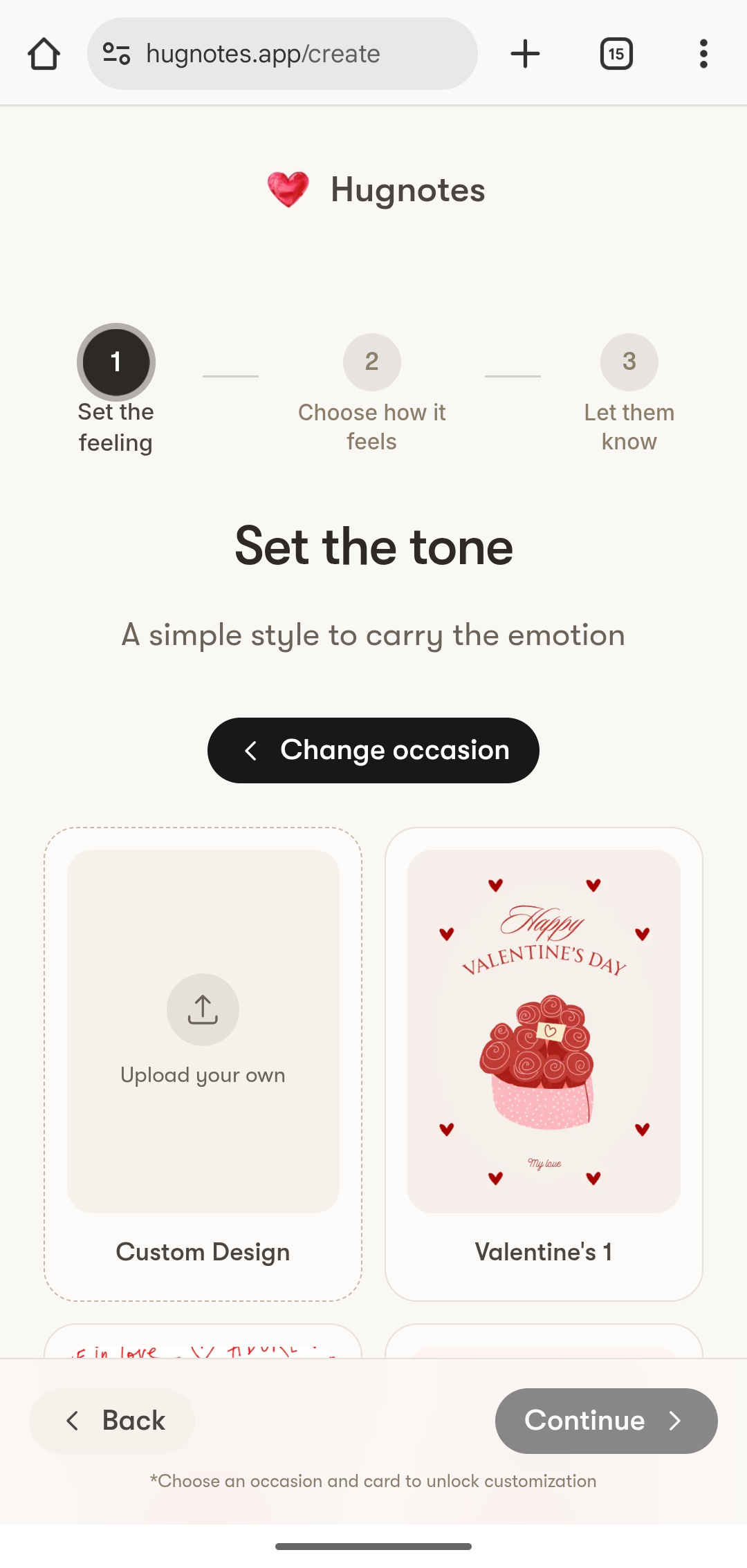Screen dimensions: 747x1568
Task: Tap the Change occasion button
Action: (373, 750)
